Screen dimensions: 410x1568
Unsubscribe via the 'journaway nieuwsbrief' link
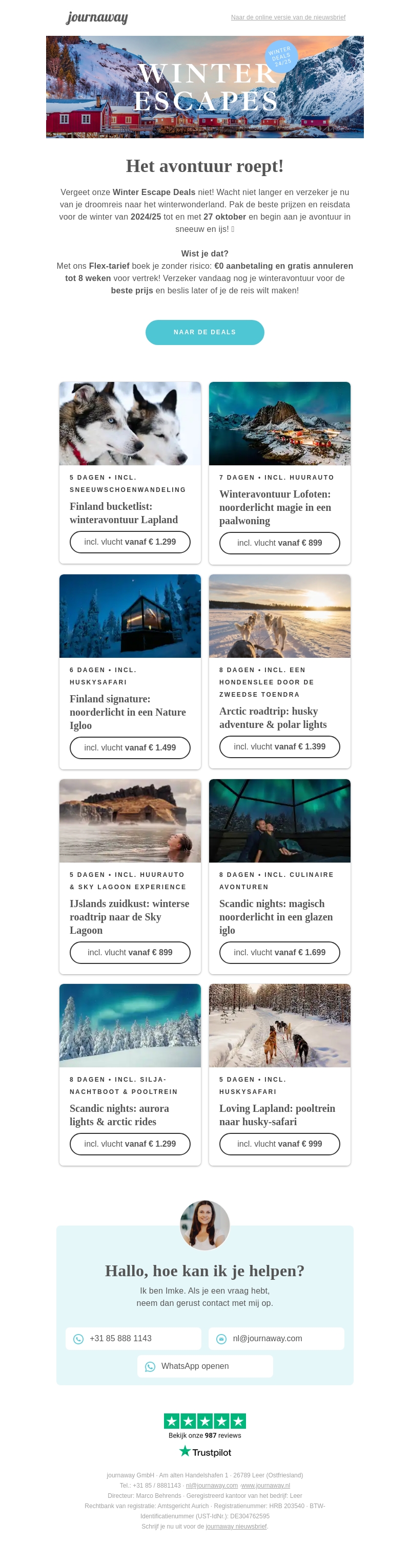click(x=236, y=1526)
